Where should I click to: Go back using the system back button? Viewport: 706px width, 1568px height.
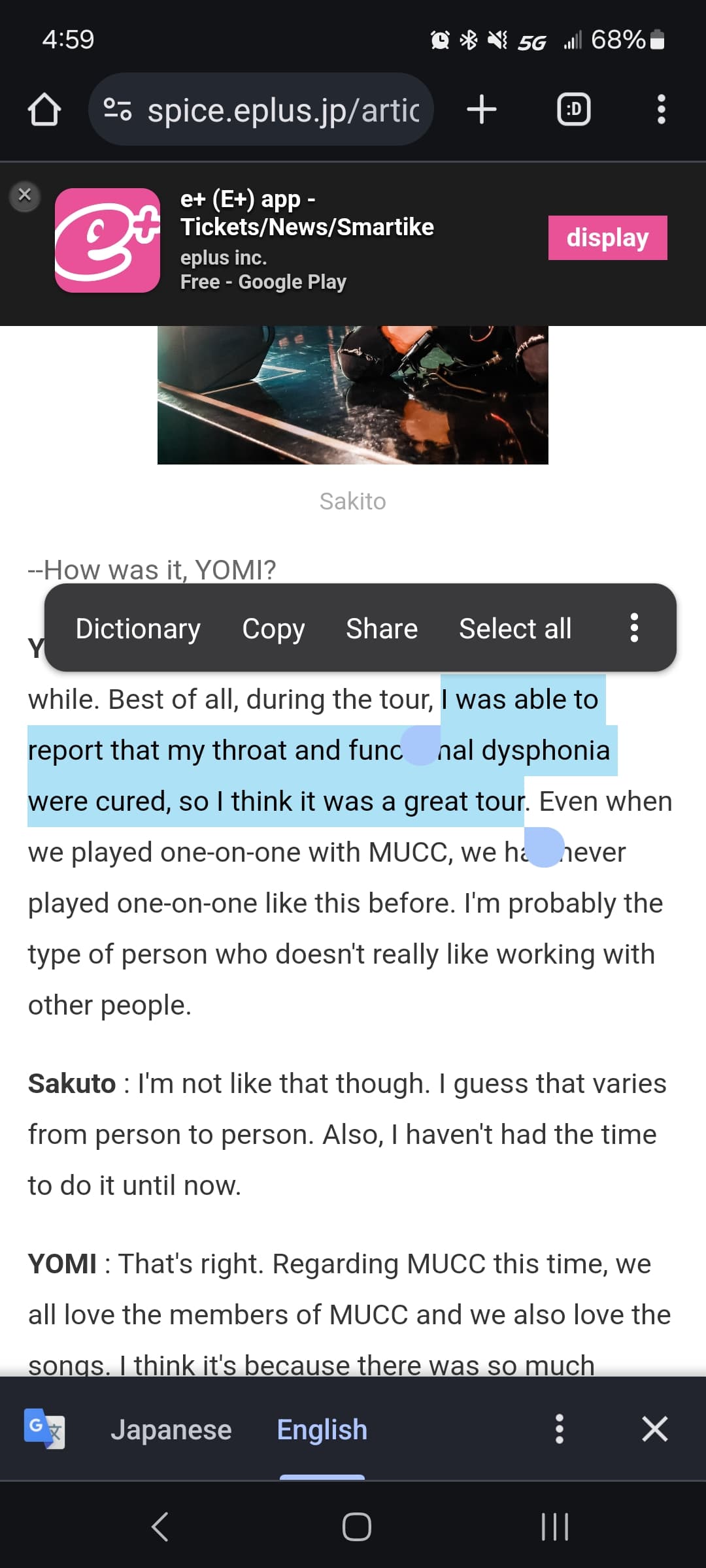(x=160, y=1527)
